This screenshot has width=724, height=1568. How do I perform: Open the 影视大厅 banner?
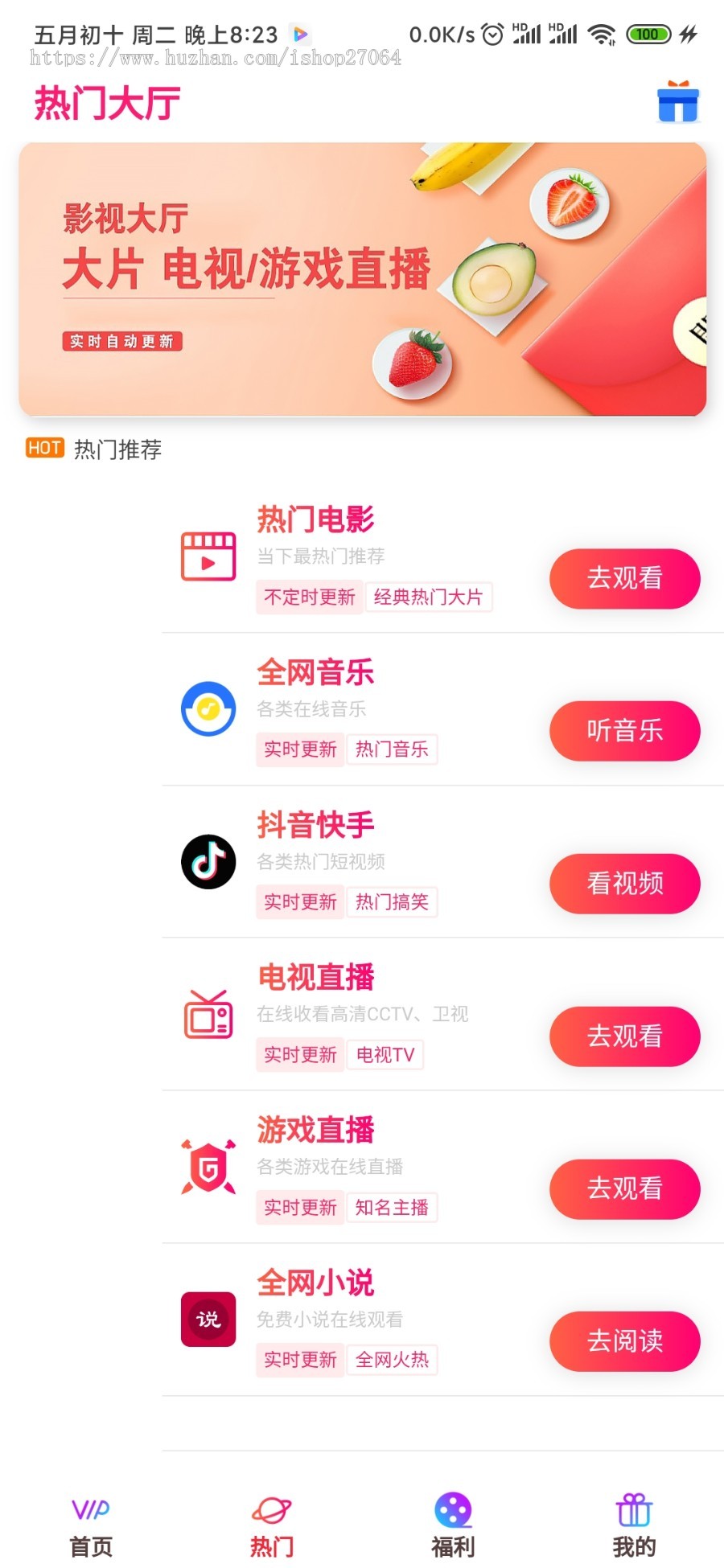tap(362, 279)
